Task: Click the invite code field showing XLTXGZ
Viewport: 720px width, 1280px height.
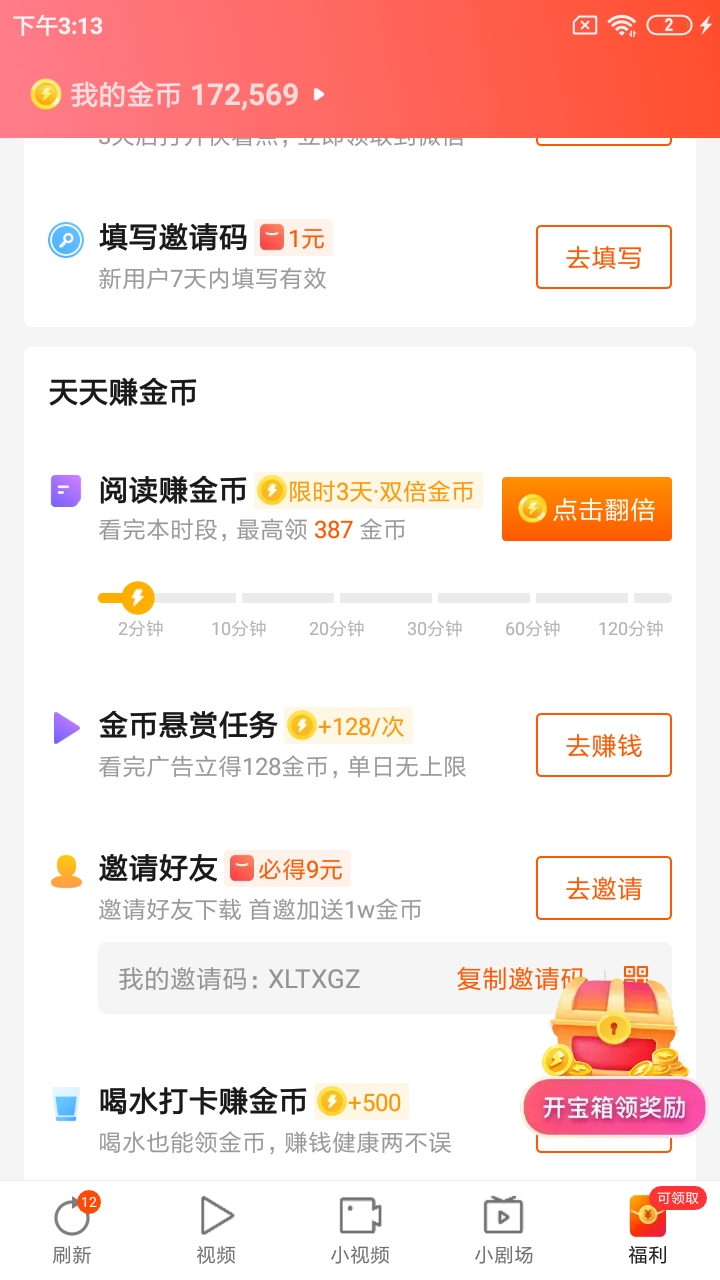Action: pyautogui.click(x=250, y=978)
